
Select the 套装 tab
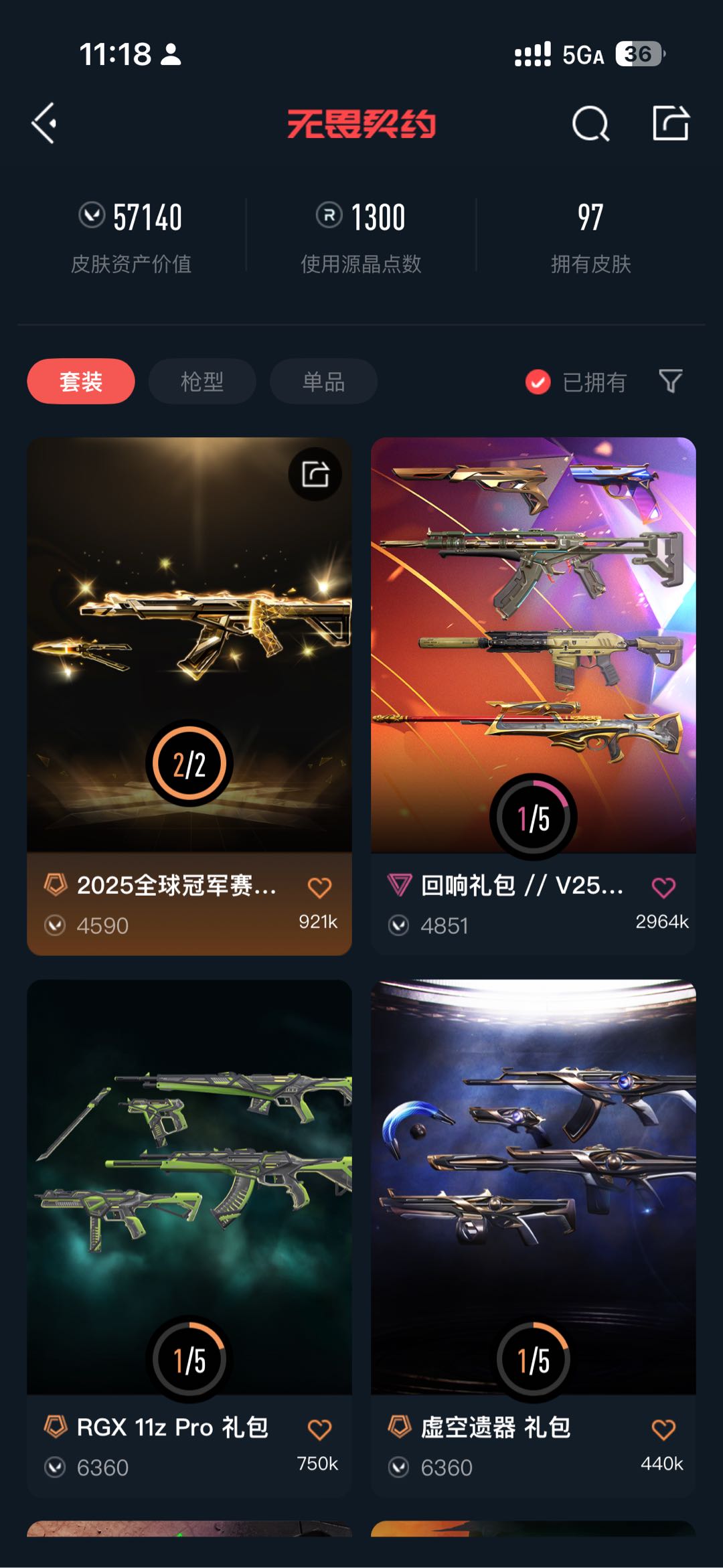(81, 382)
